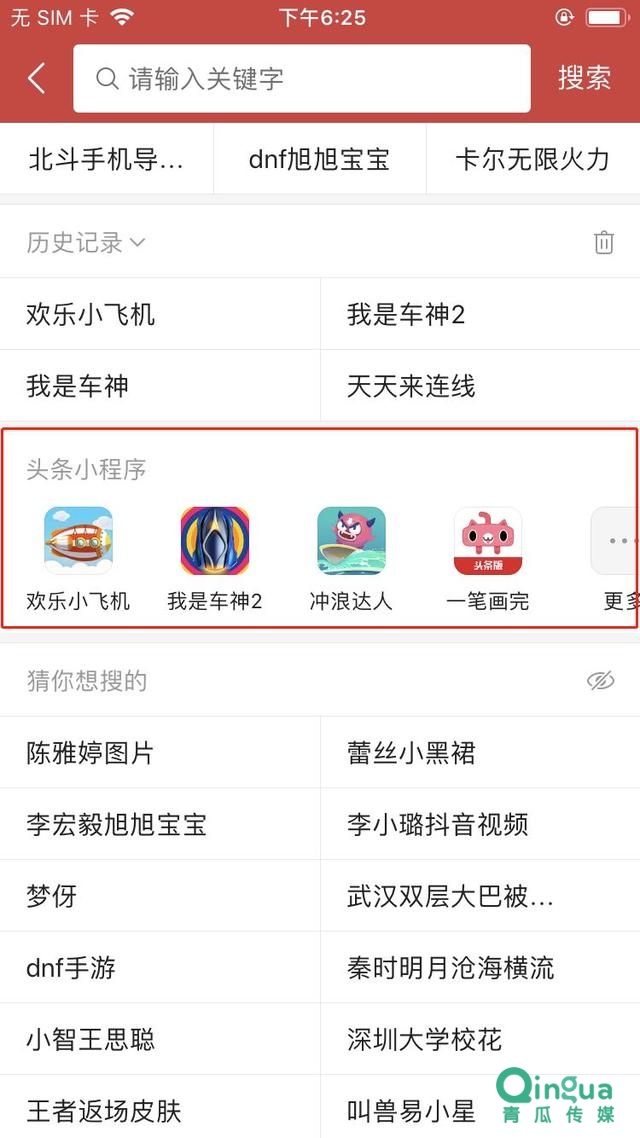
Task: Focus the keyword search field
Action: pos(301,78)
